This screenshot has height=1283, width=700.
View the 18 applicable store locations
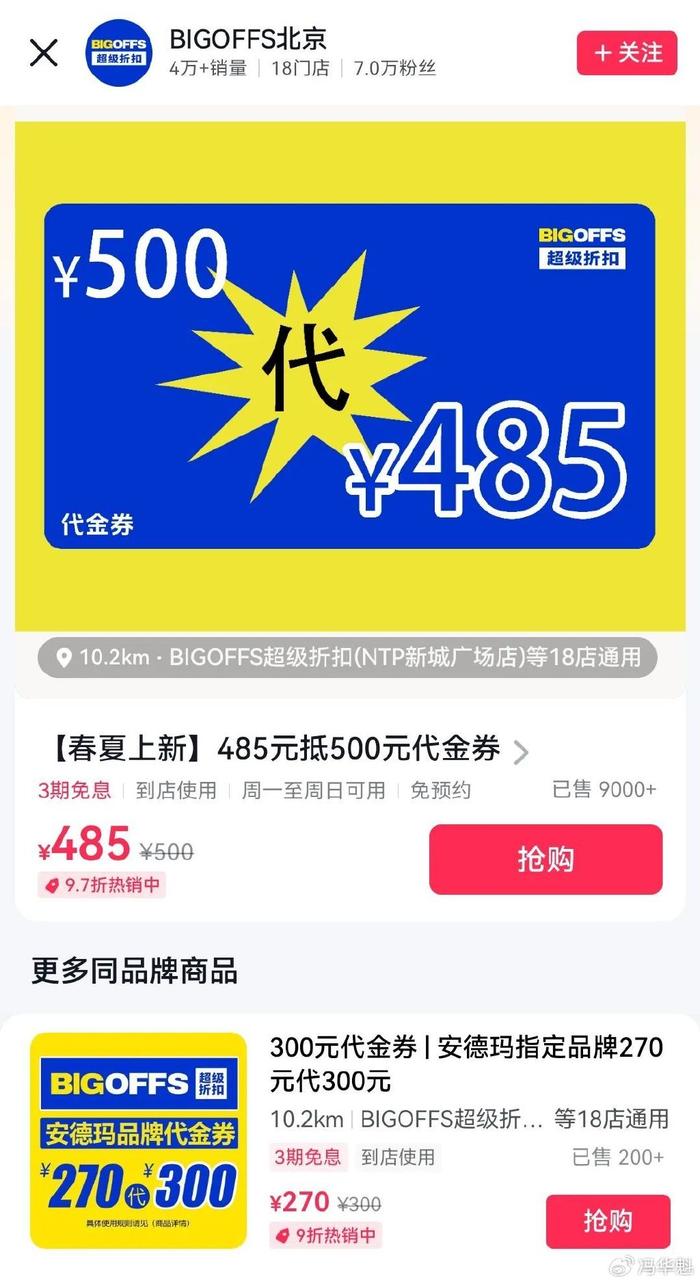(349, 657)
